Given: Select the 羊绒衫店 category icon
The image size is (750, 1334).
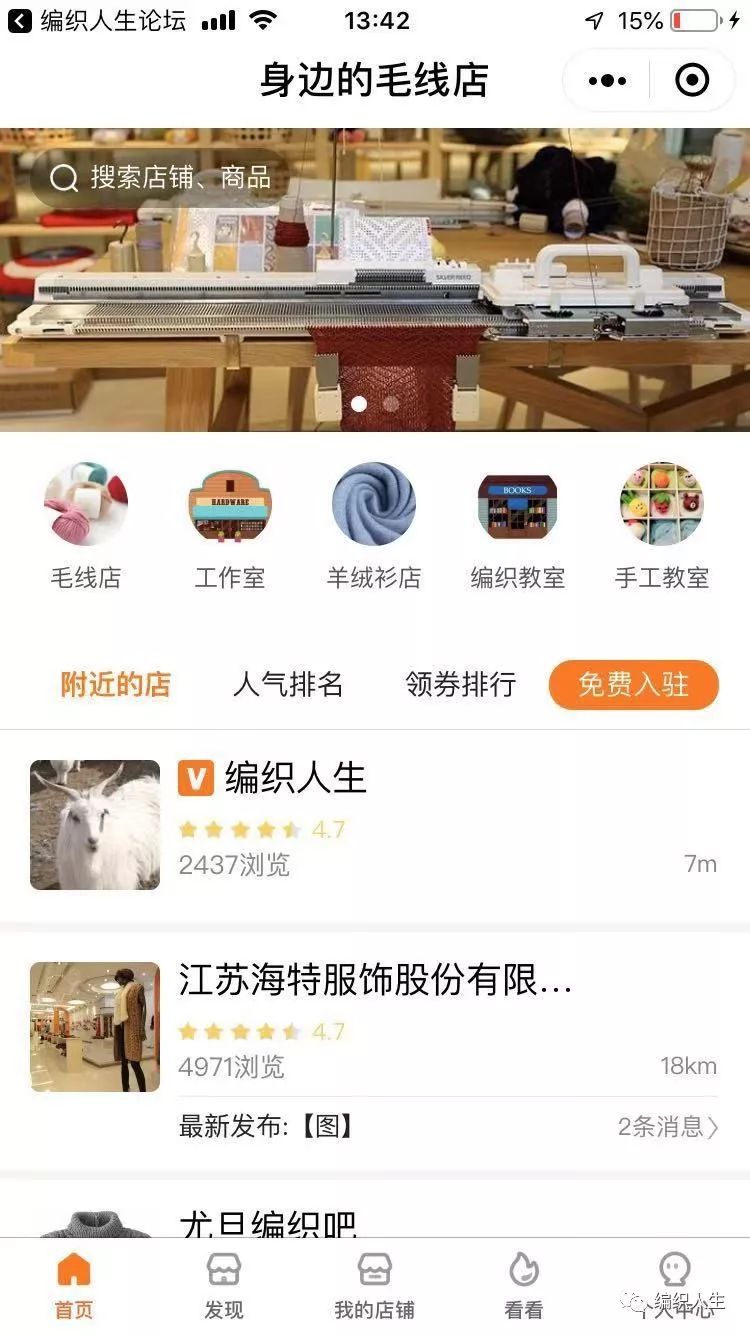Looking at the screenshot, I should click(x=373, y=505).
